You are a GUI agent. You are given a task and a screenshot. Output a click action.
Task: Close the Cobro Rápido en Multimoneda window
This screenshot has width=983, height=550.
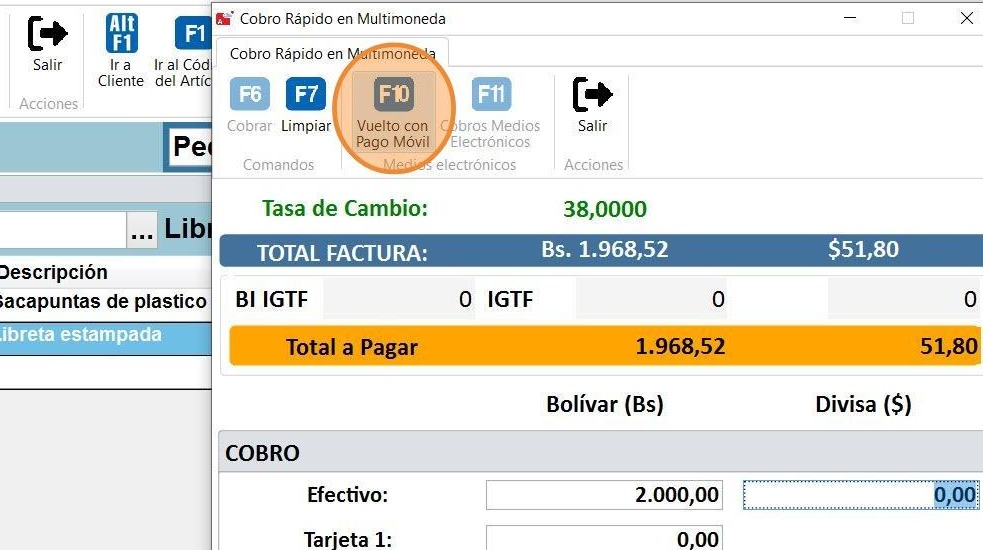[966, 18]
